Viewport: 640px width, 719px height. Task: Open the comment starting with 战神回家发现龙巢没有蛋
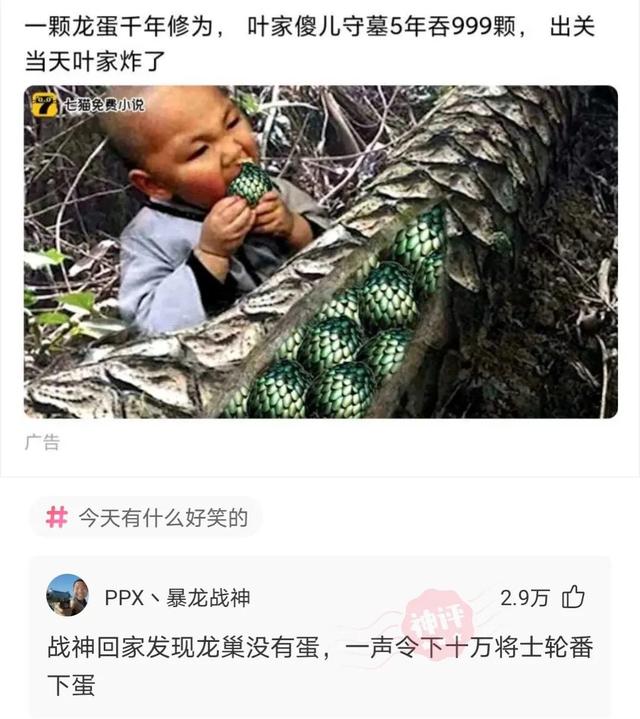pyautogui.click(x=319, y=664)
